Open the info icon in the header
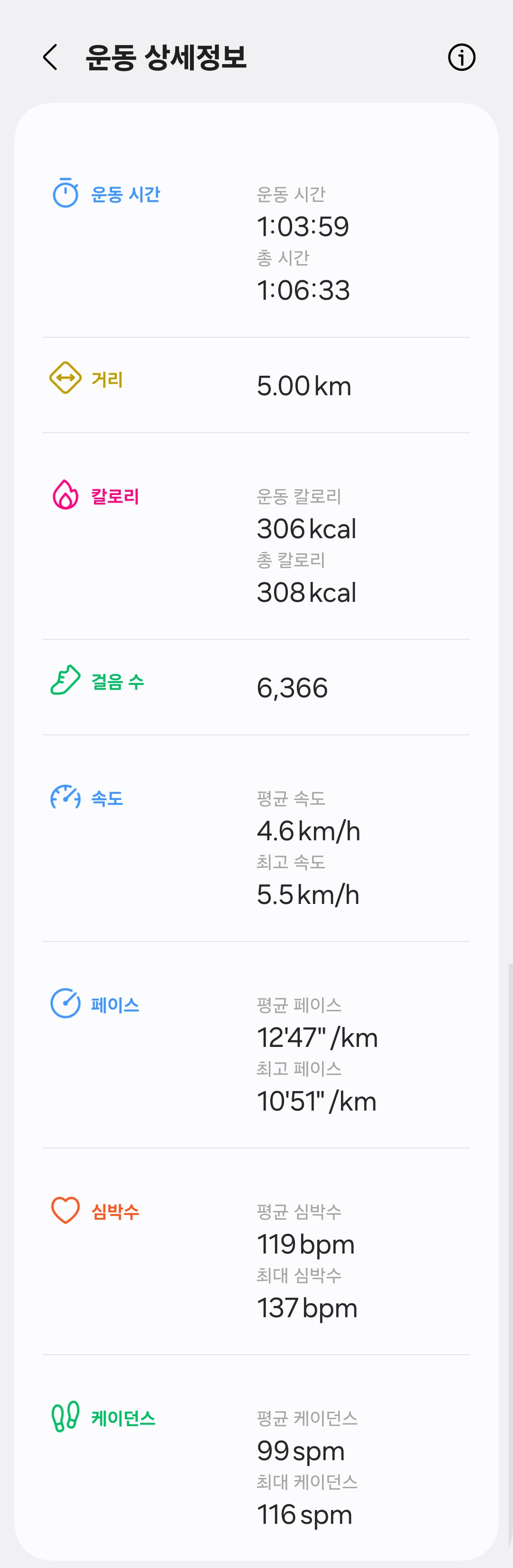 click(x=461, y=57)
